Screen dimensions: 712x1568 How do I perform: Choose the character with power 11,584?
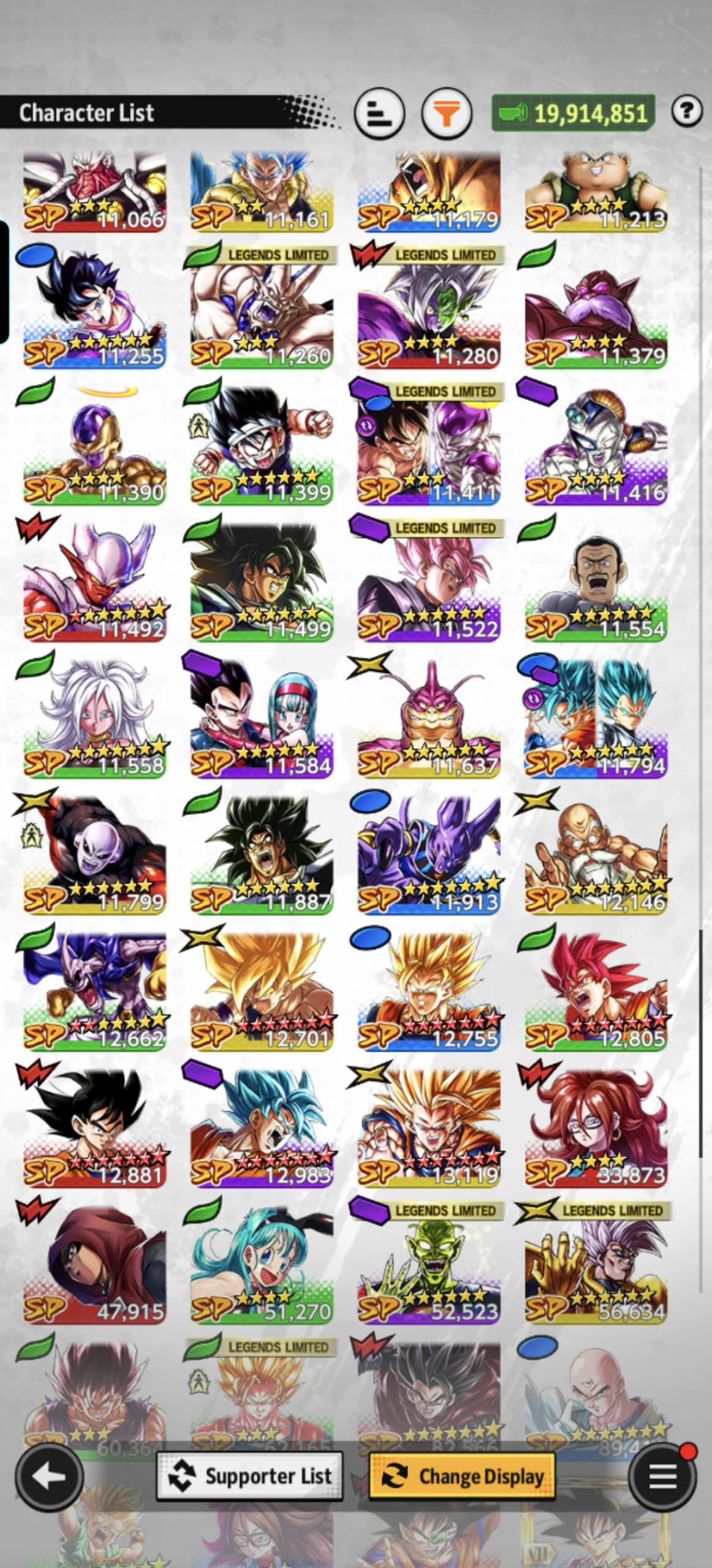262,716
